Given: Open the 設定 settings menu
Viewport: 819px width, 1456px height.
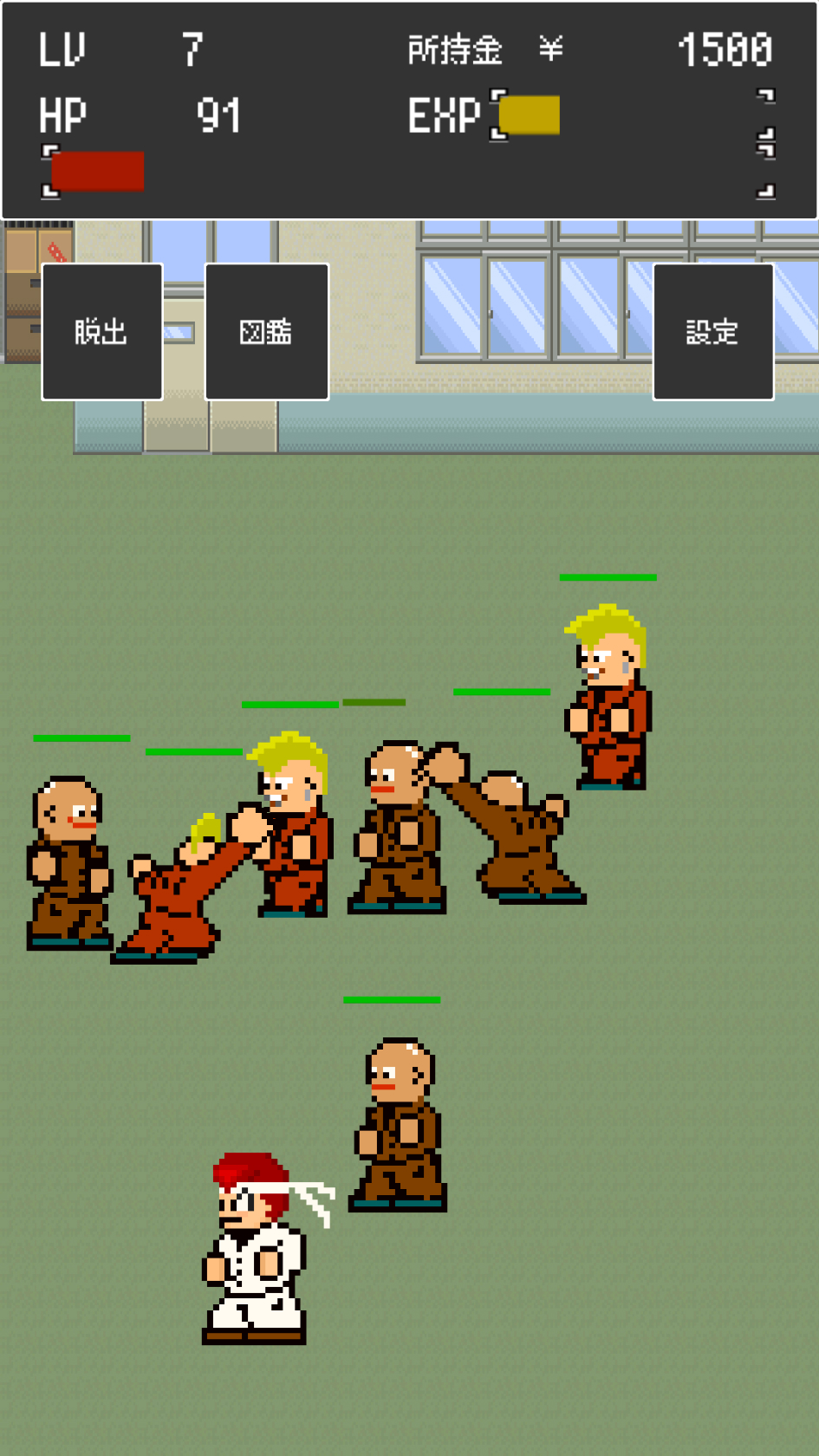Looking at the screenshot, I should tap(712, 332).
